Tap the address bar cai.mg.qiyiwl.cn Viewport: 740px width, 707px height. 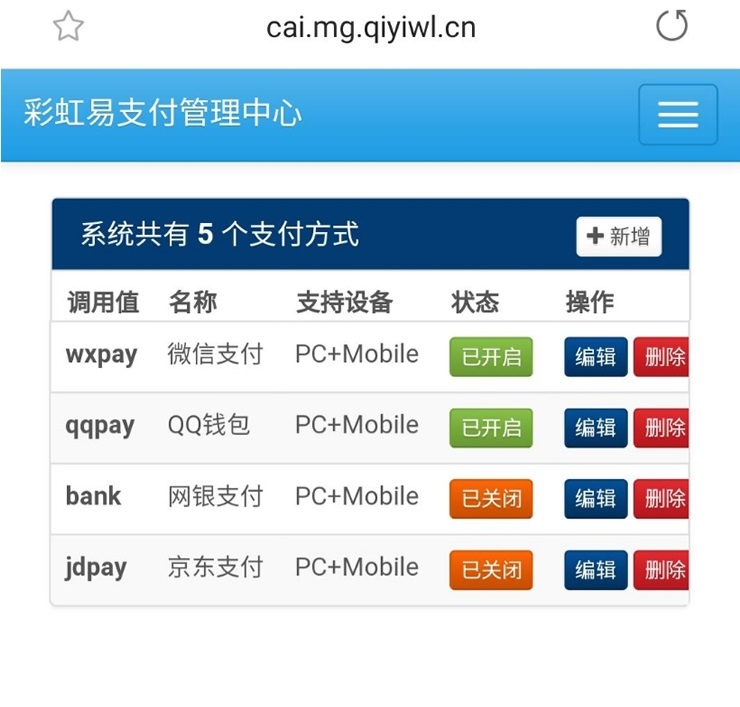click(x=370, y=27)
